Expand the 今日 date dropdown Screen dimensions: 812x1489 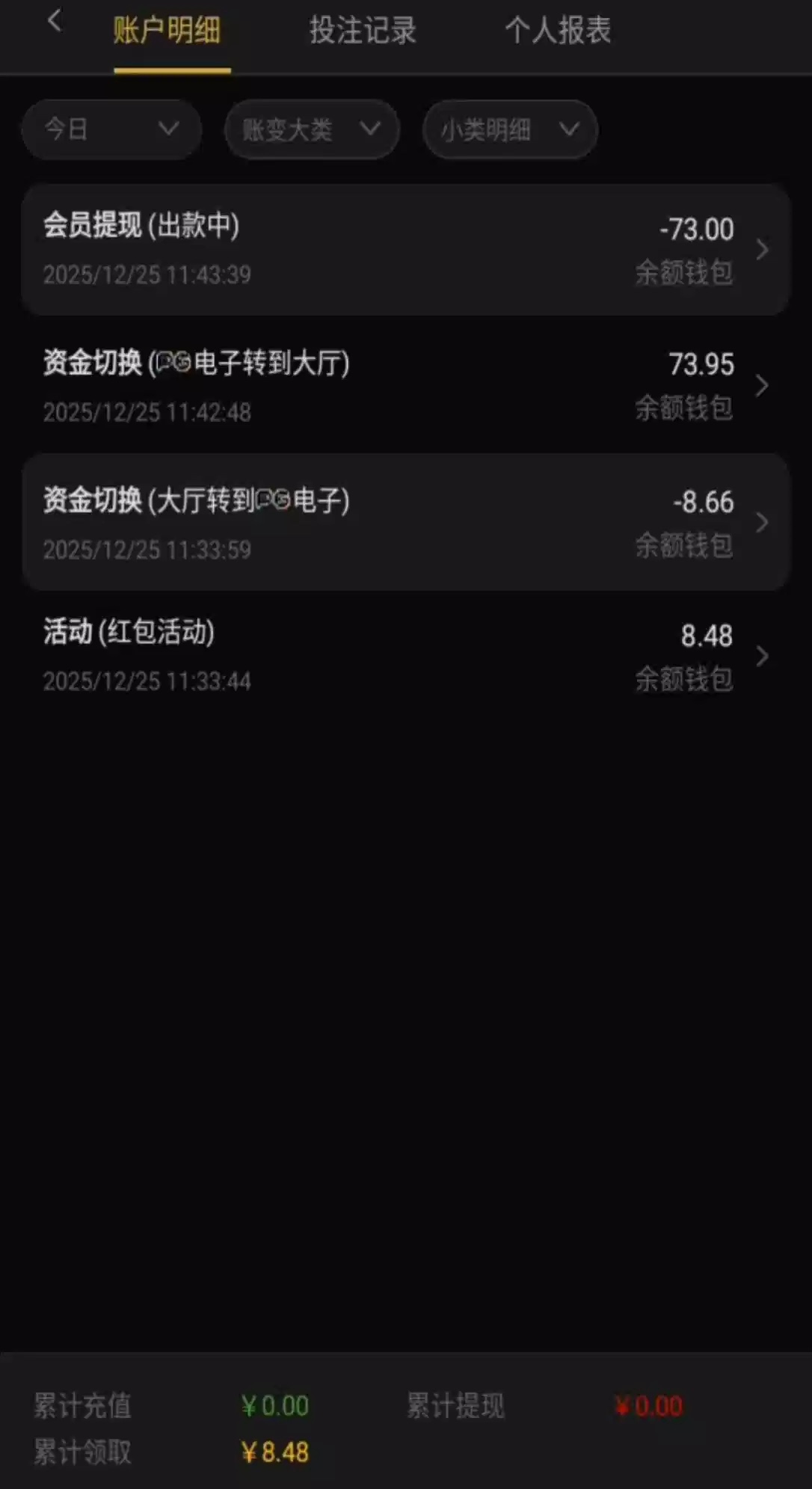pyautogui.click(x=112, y=129)
